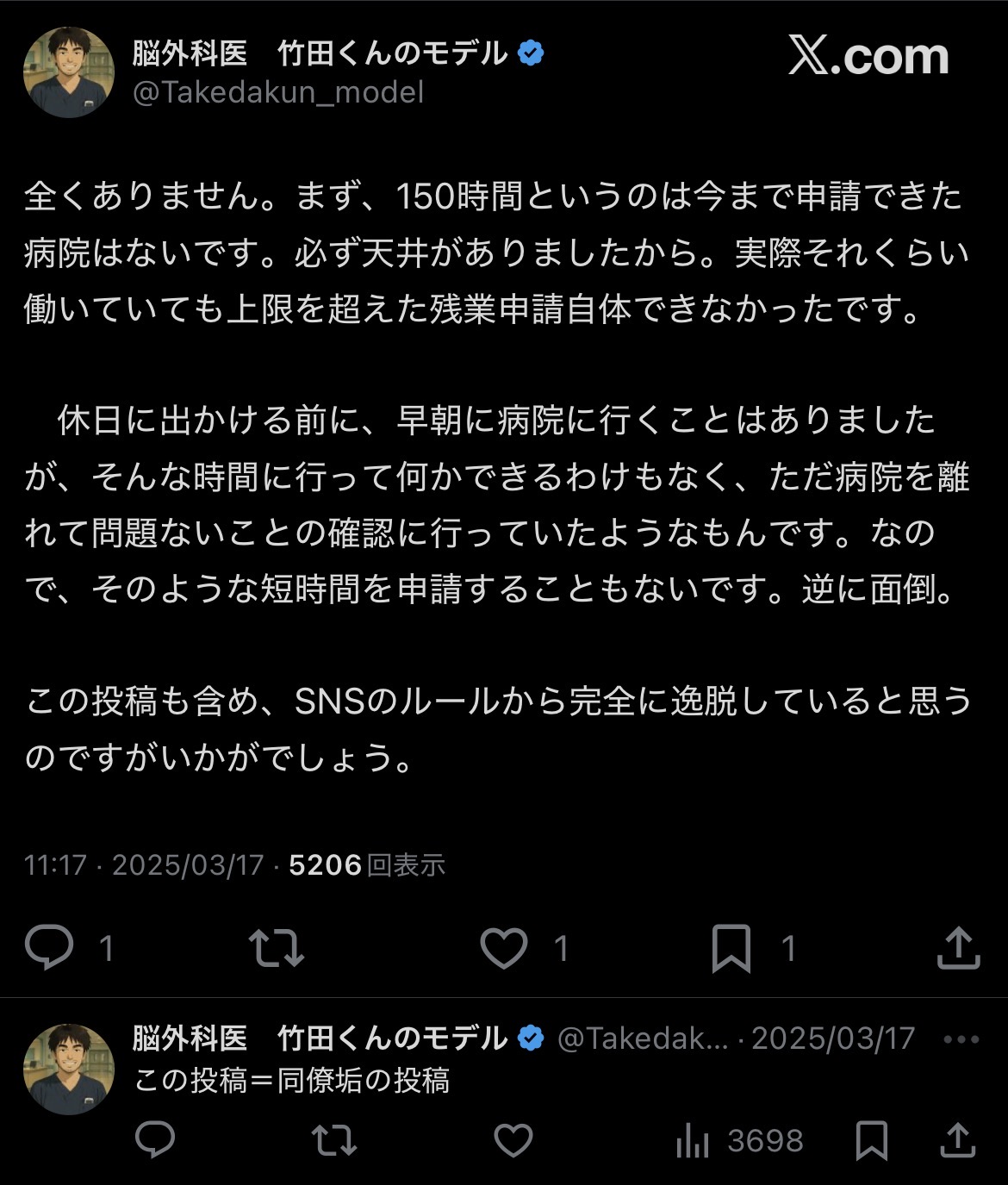Repost the main post
This screenshot has height=1185, width=1008.
click(277, 948)
